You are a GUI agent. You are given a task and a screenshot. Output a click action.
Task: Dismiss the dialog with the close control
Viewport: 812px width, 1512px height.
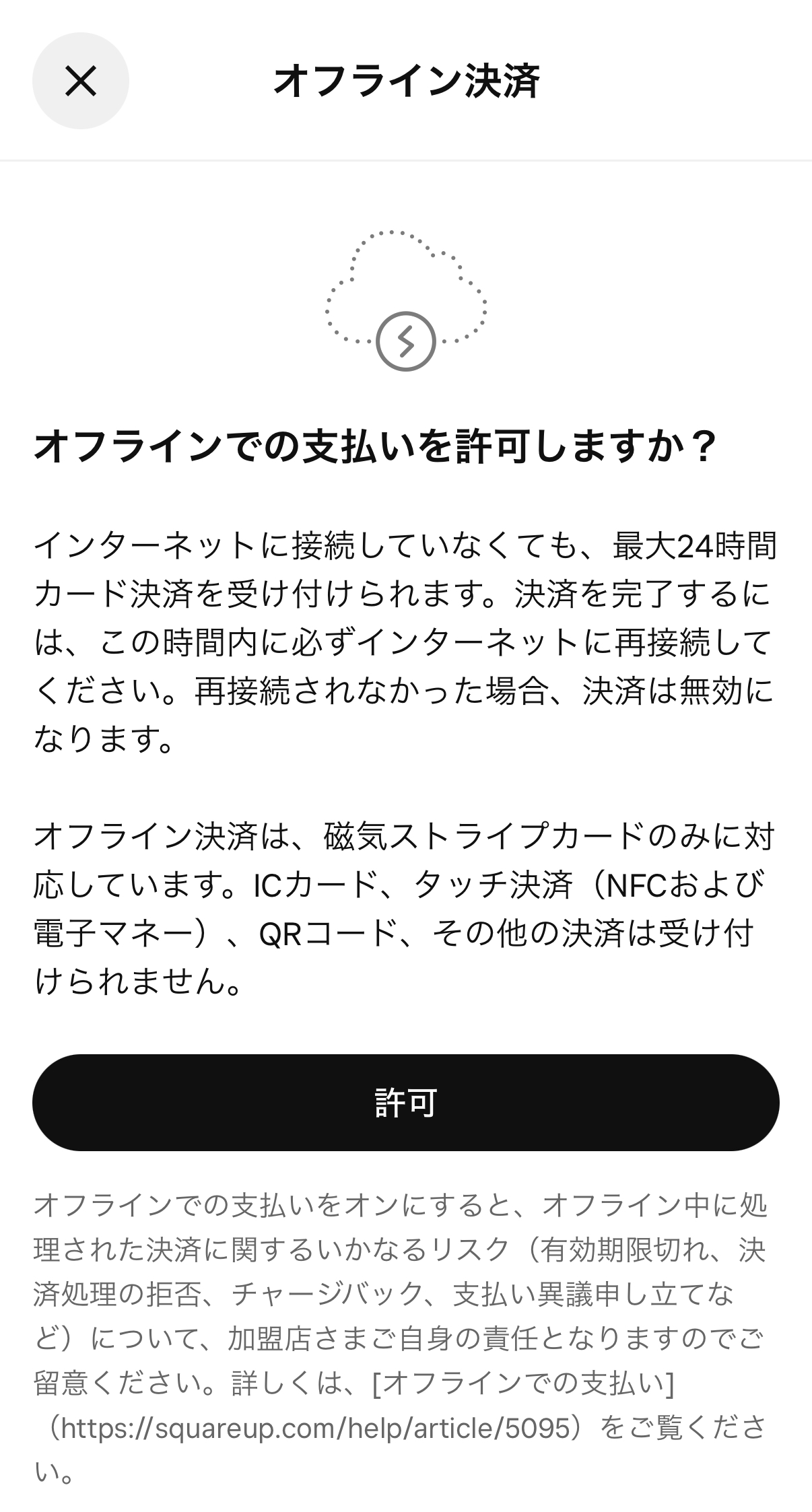(x=80, y=79)
